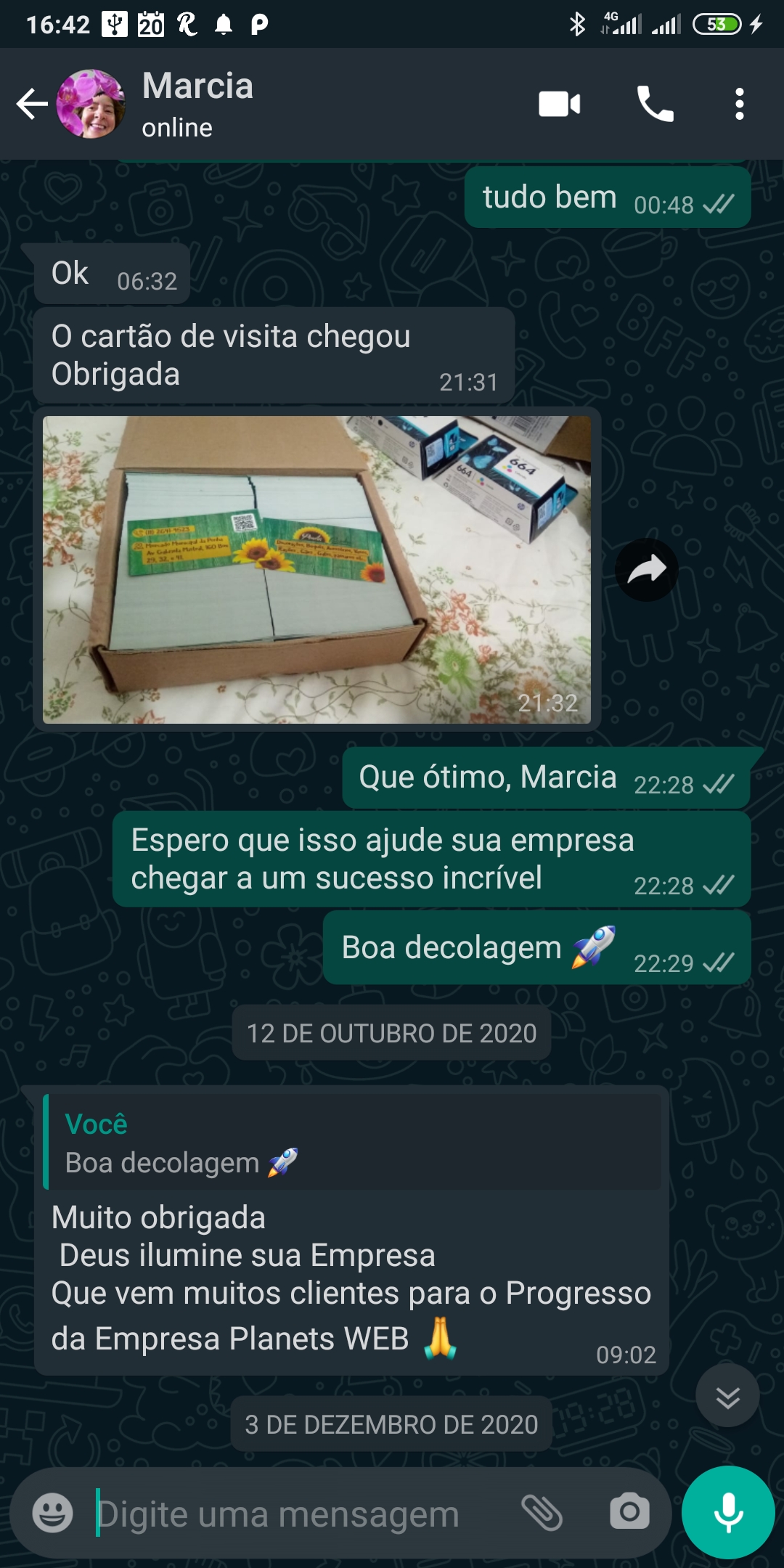The height and width of the screenshot is (1568, 784).
Task: Jump to the latest messages
Action: point(727,1397)
